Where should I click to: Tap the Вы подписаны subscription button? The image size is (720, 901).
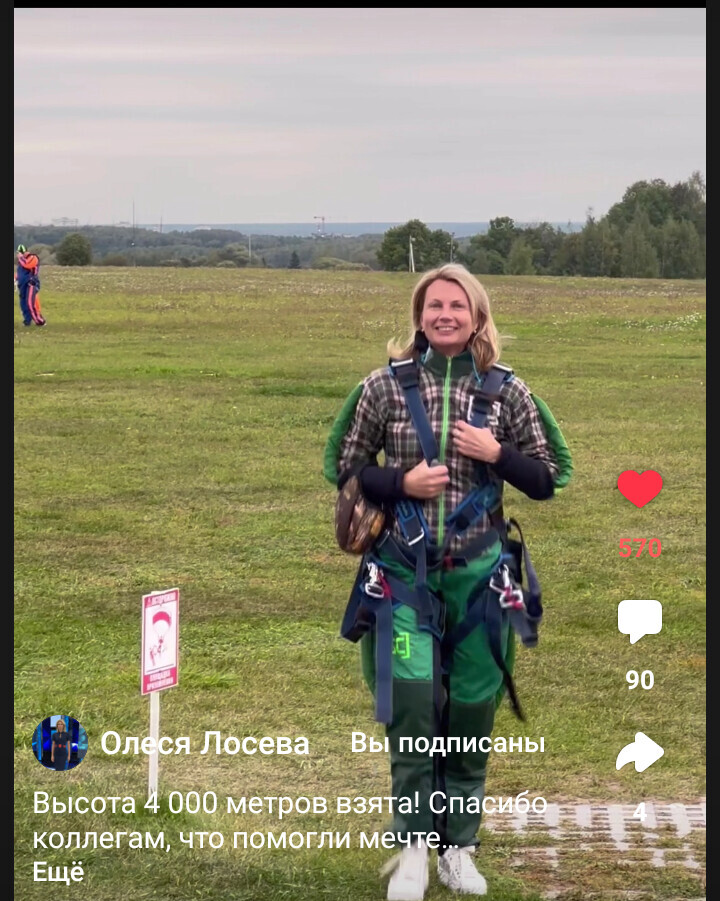447,743
